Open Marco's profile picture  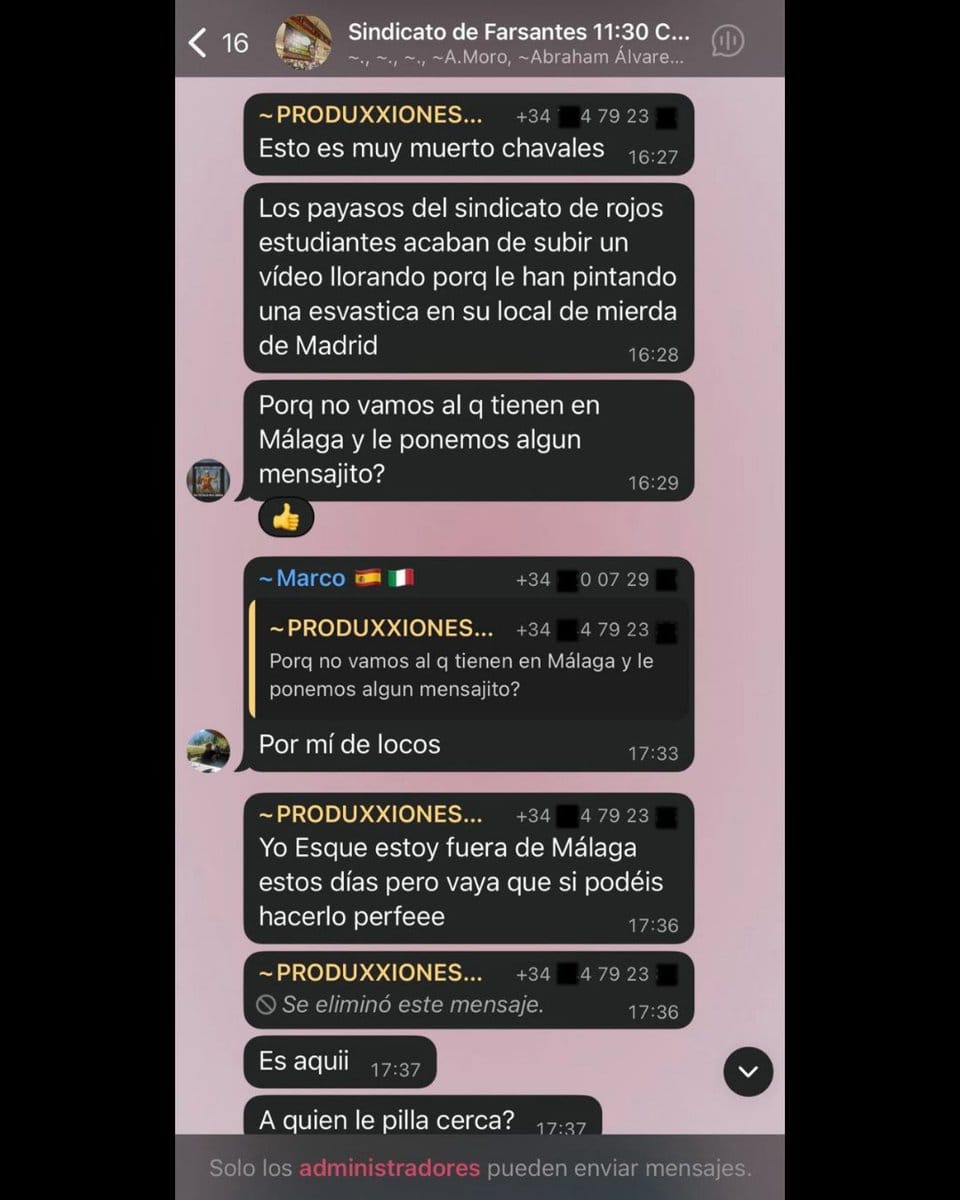coord(208,750)
